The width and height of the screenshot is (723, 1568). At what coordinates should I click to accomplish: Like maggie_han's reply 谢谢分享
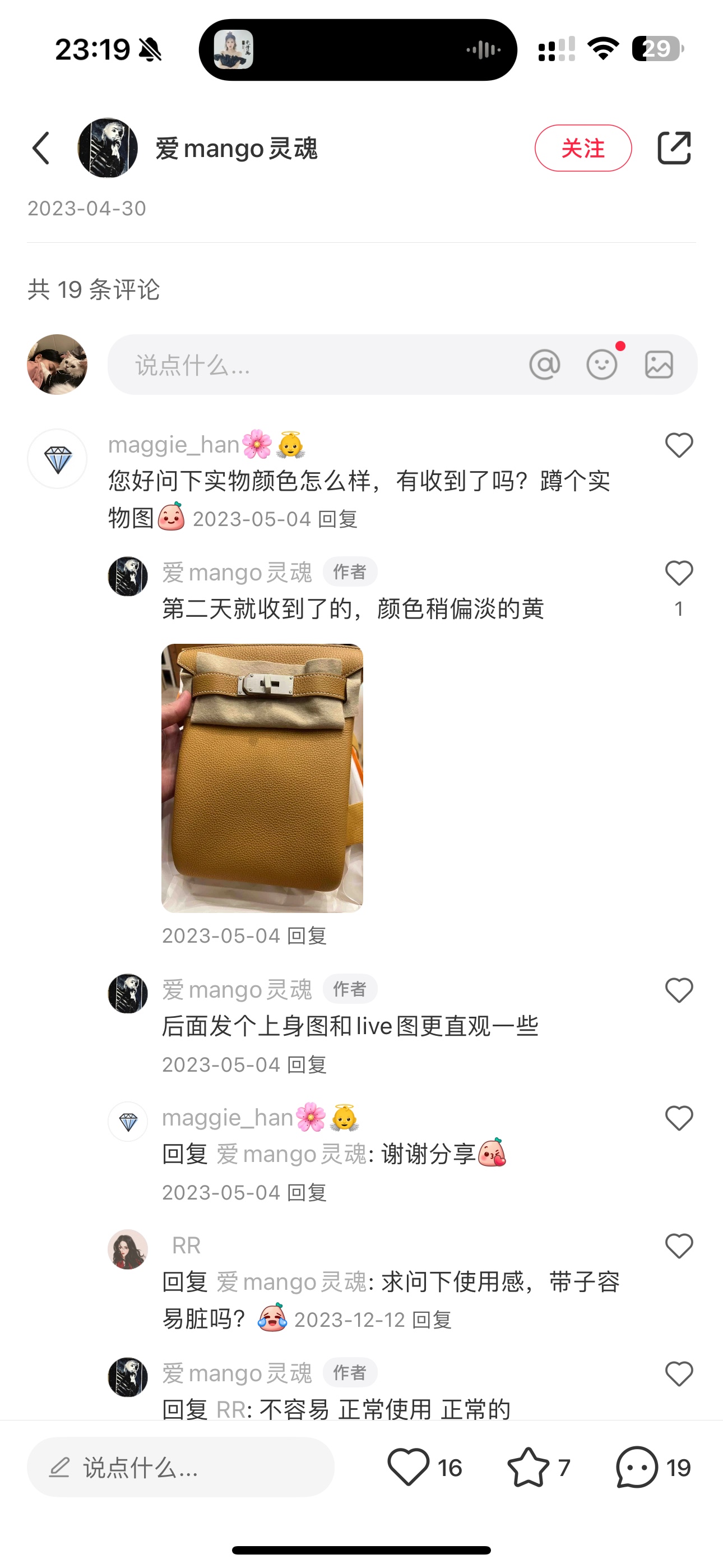tap(679, 1119)
